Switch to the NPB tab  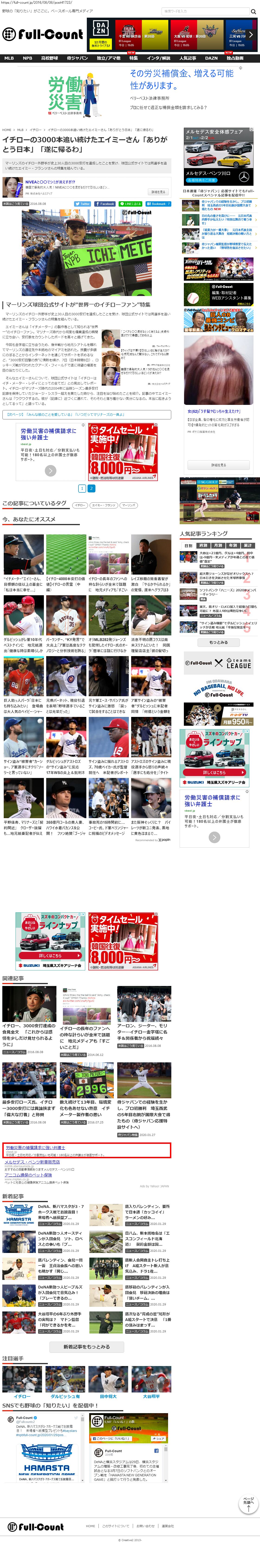point(27,59)
